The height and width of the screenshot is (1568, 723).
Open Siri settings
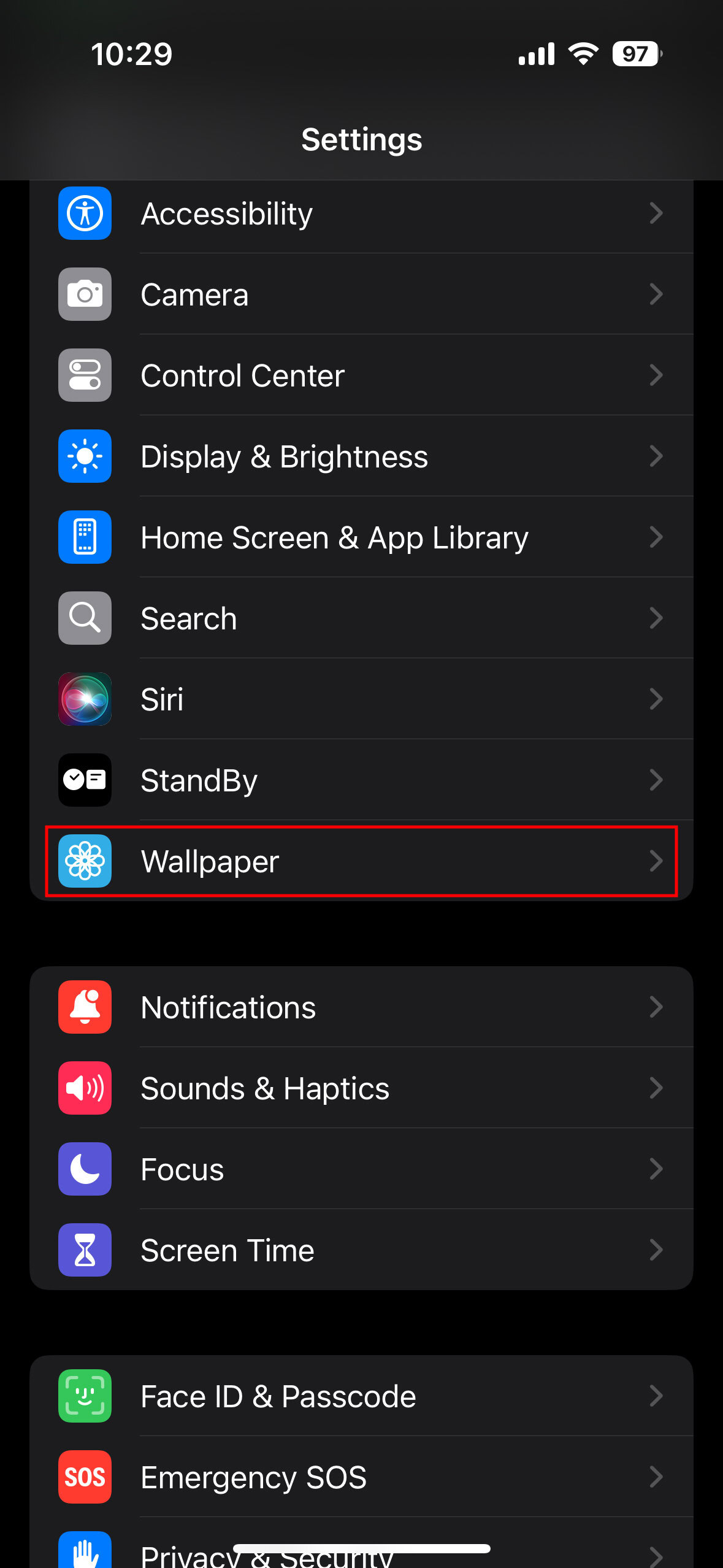click(361, 699)
